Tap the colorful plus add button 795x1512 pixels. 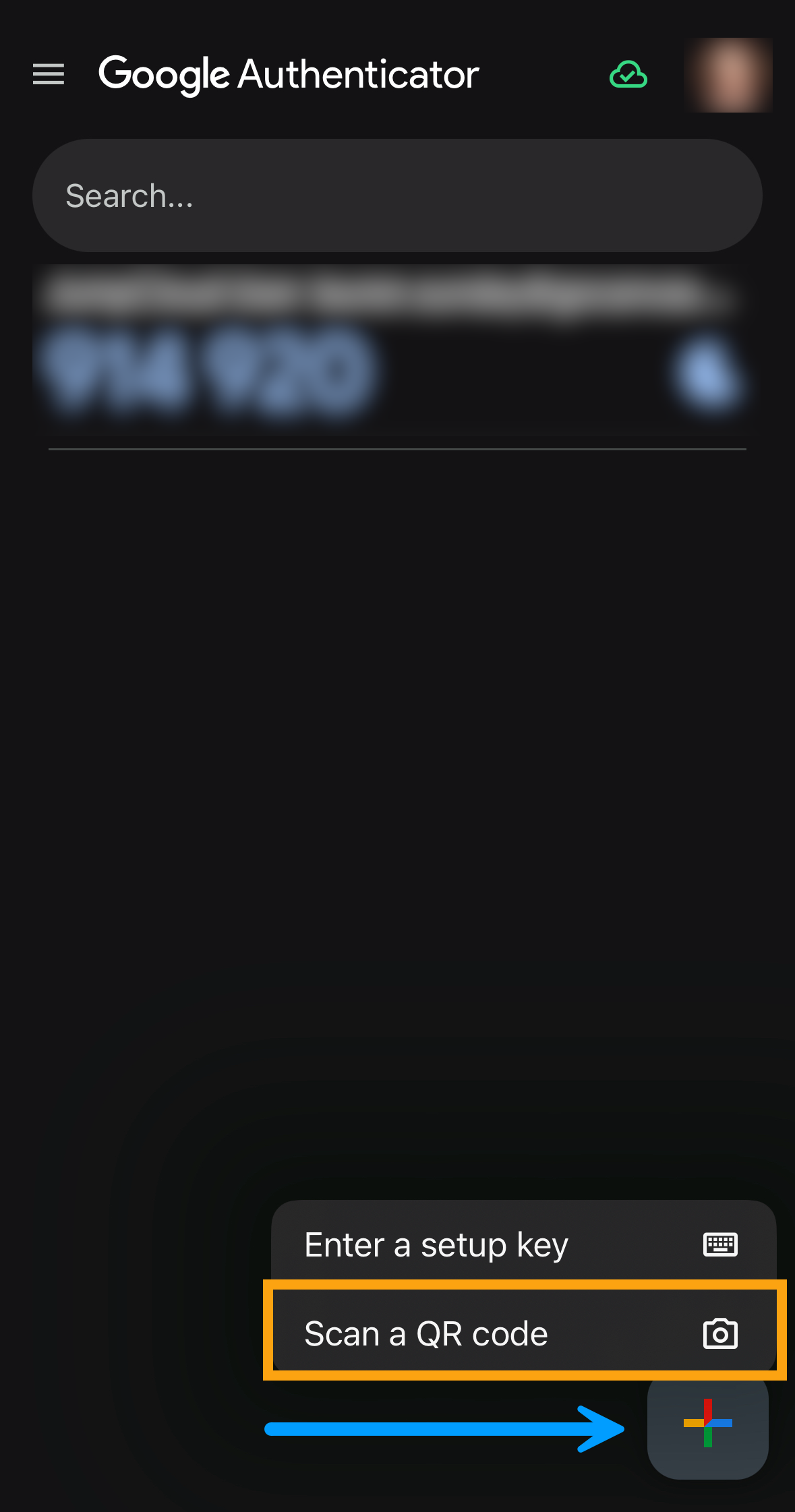click(707, 1423)
